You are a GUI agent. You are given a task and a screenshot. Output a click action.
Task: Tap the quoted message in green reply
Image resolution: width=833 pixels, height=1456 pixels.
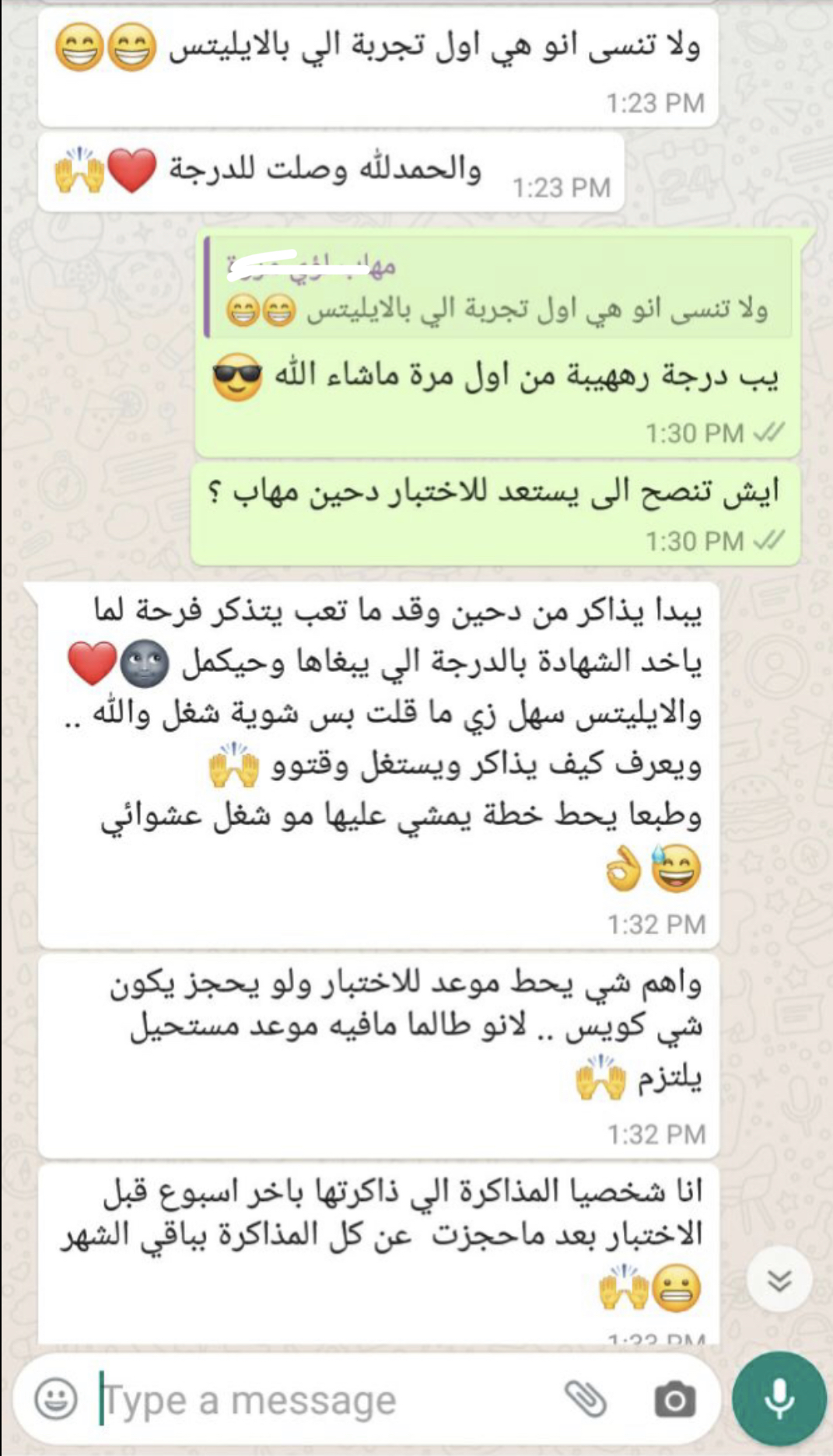tap(498, 289)
